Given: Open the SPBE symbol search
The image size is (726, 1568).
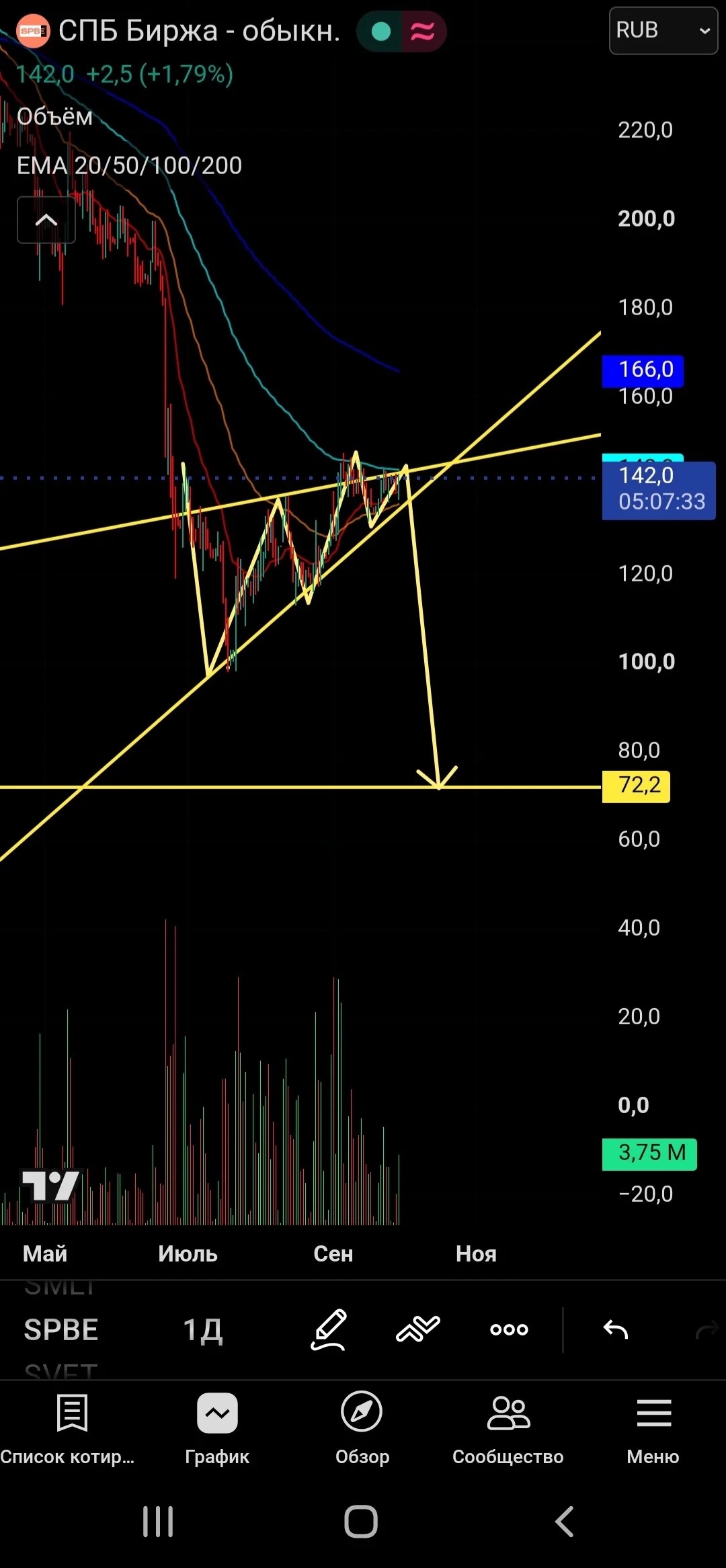Looking at the screenshot, I should (61, 1329).
